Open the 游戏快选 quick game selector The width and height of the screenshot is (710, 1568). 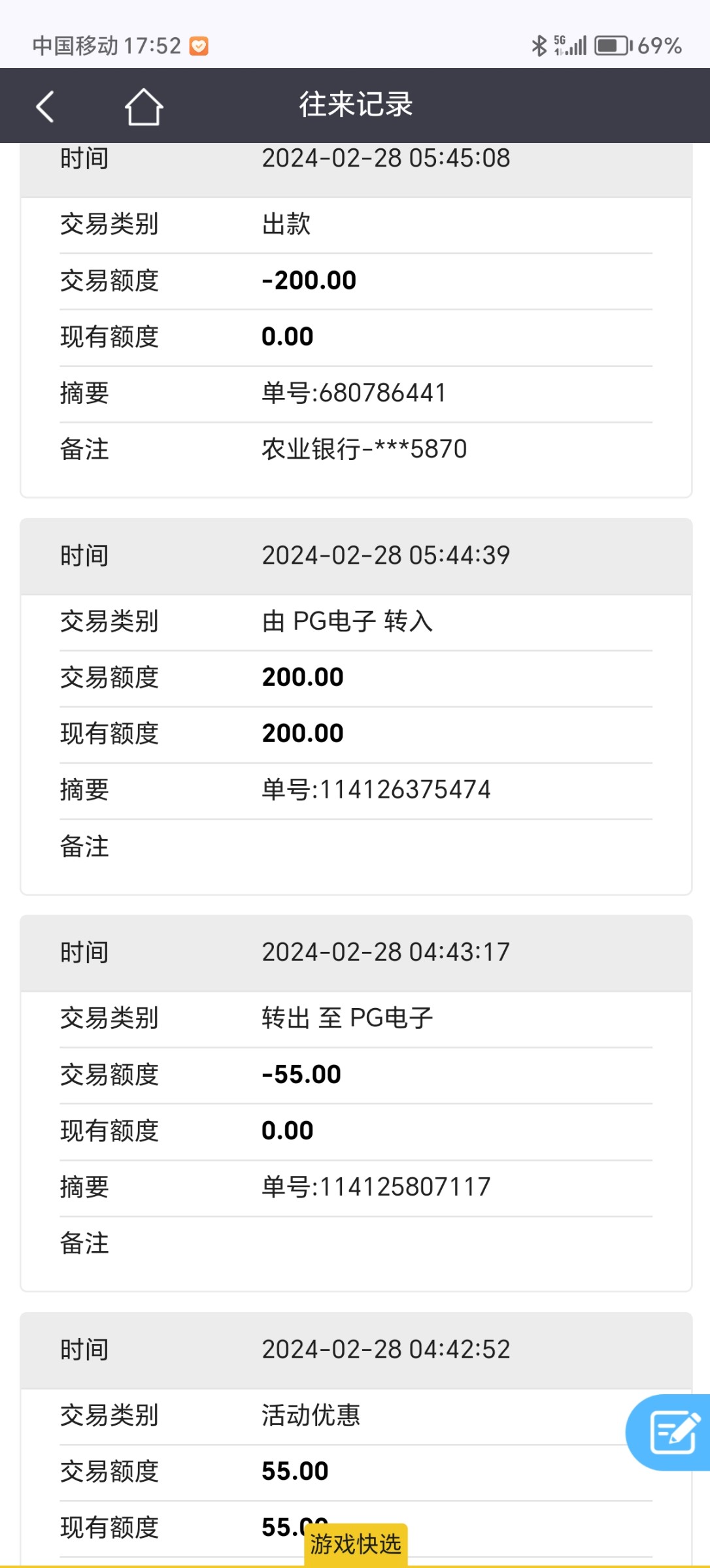click(356, 1544)
